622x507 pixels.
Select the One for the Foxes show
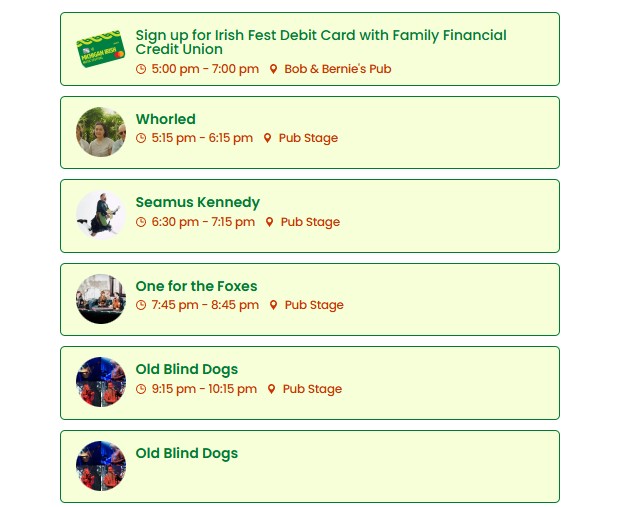pyautogui.click(x=196, y=287)
